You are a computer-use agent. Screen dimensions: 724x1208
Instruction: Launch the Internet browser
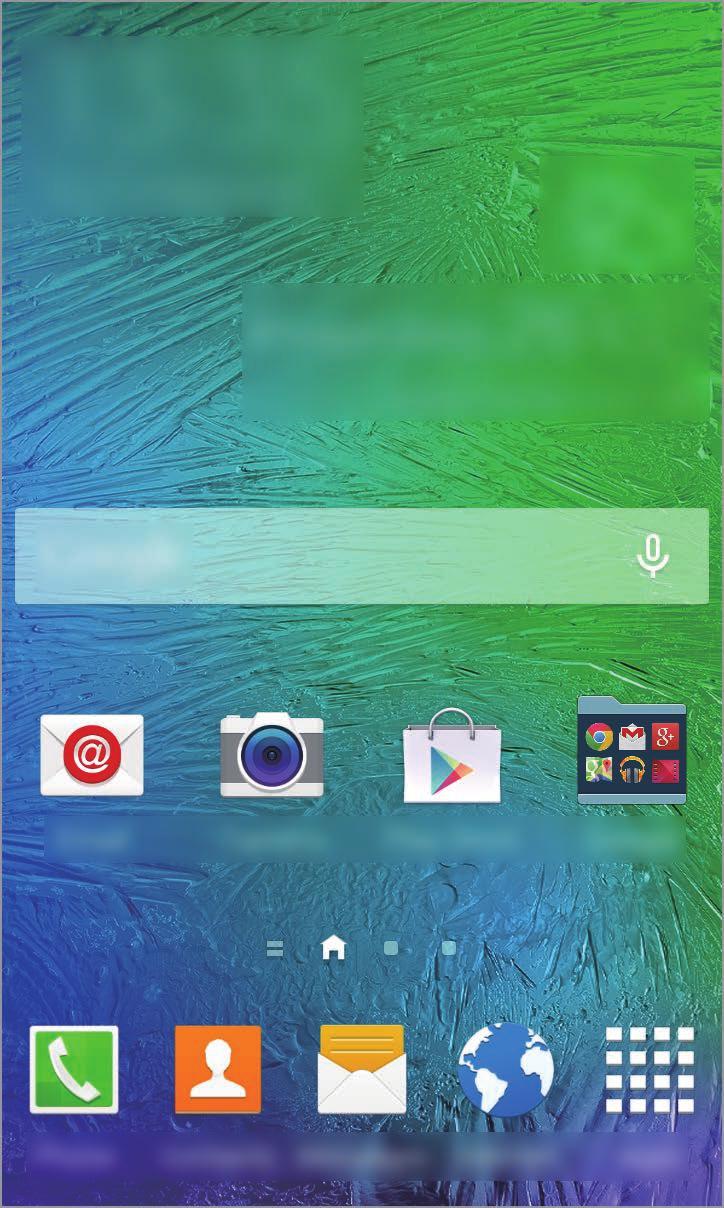(x=506, y=1069)
